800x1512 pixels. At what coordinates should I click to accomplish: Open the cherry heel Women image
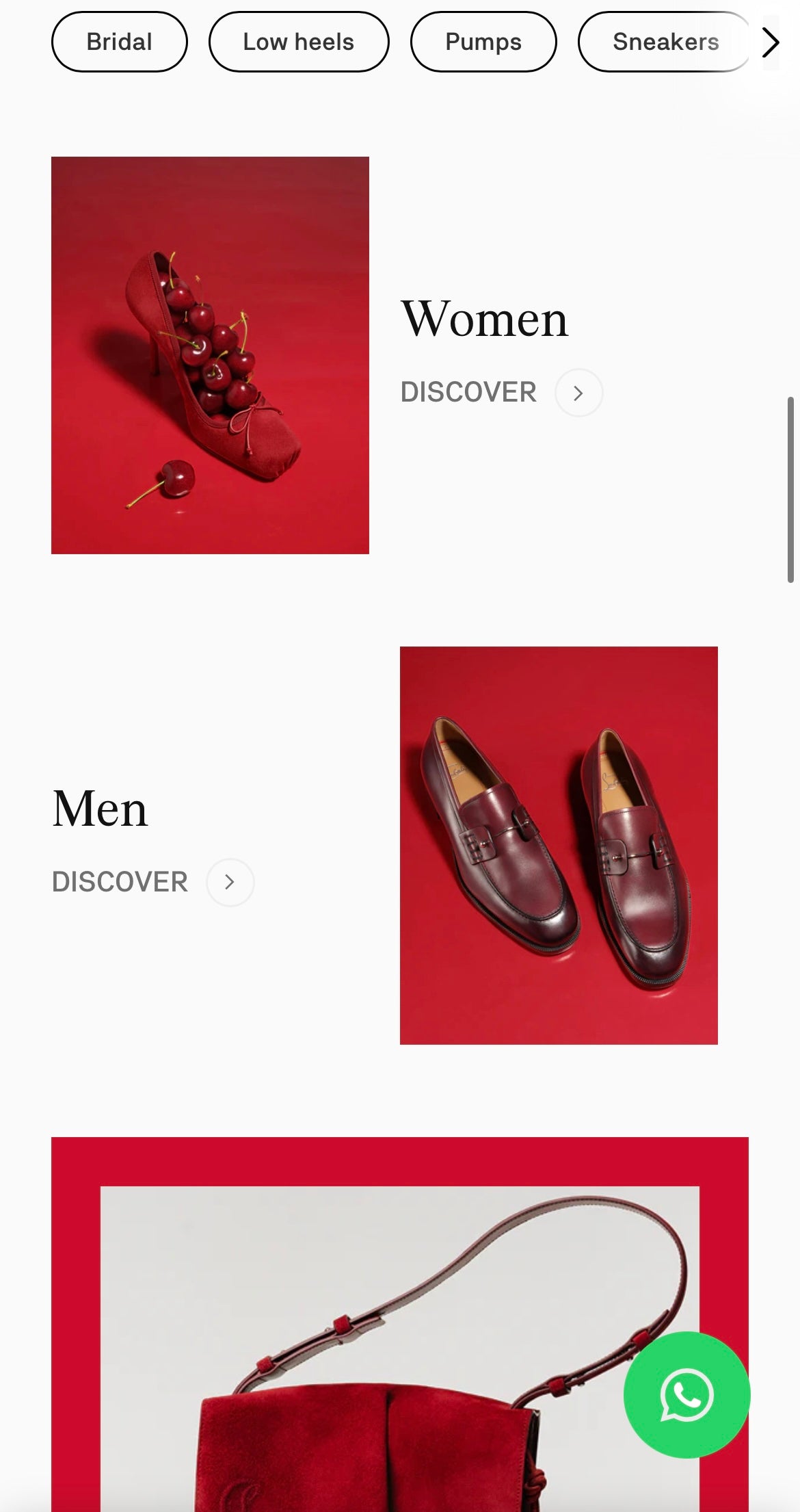coord(210,352)
